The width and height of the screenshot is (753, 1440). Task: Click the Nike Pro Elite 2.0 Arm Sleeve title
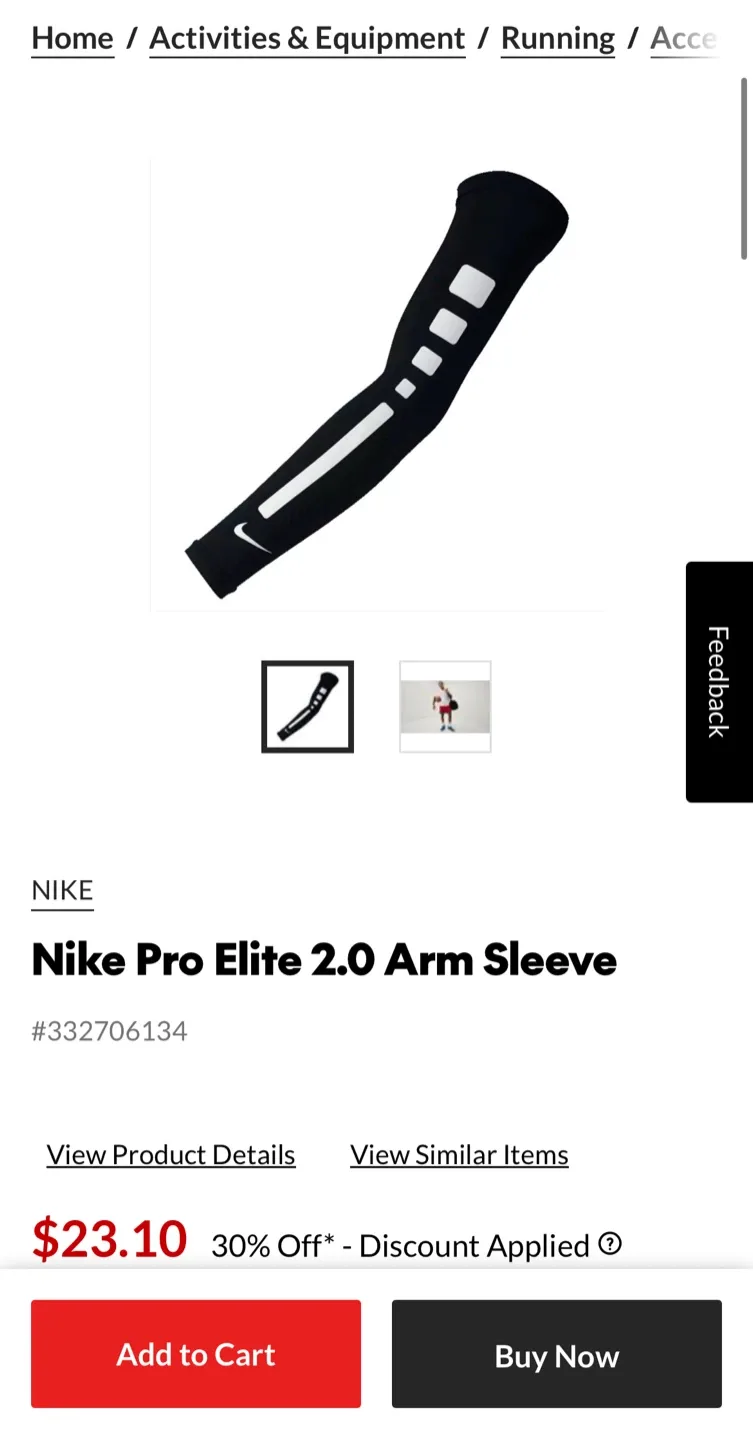(x=324, y=960)
